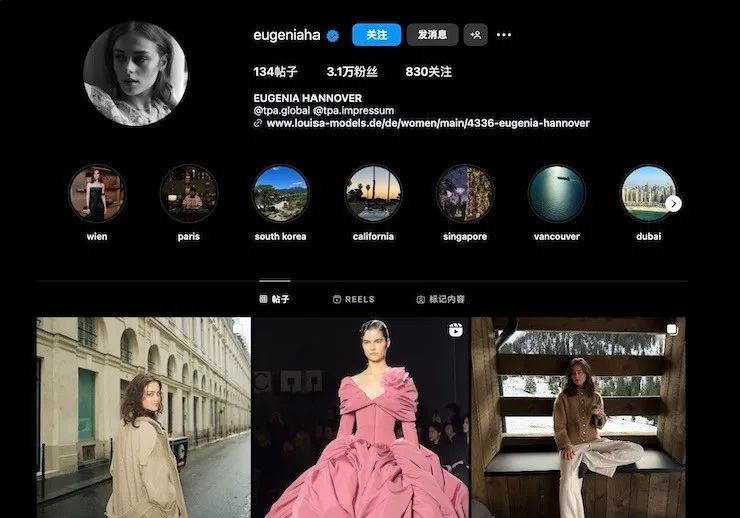
Task: Open the wien story highlight
Action: (x=97, y=193)
